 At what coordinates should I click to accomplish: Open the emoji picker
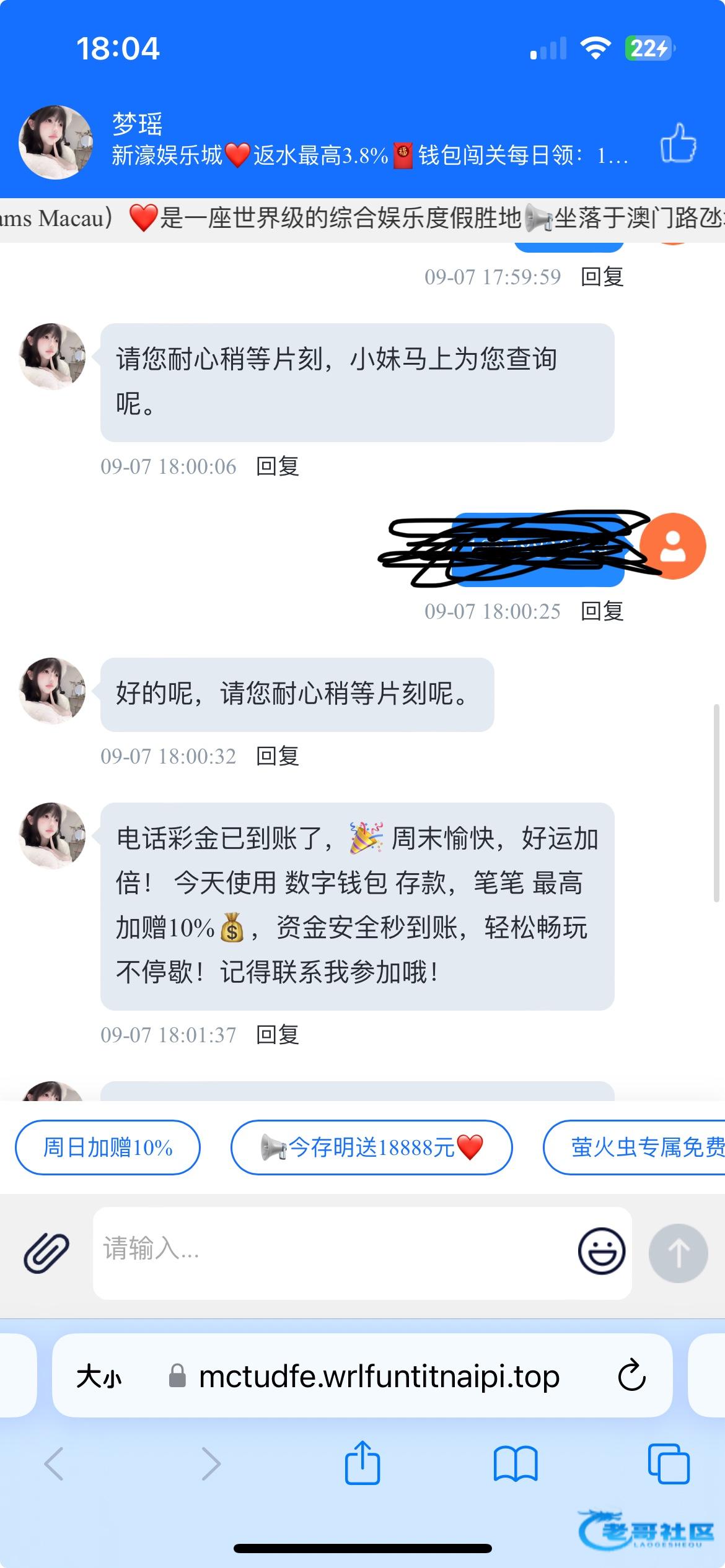click(601, 1251)
